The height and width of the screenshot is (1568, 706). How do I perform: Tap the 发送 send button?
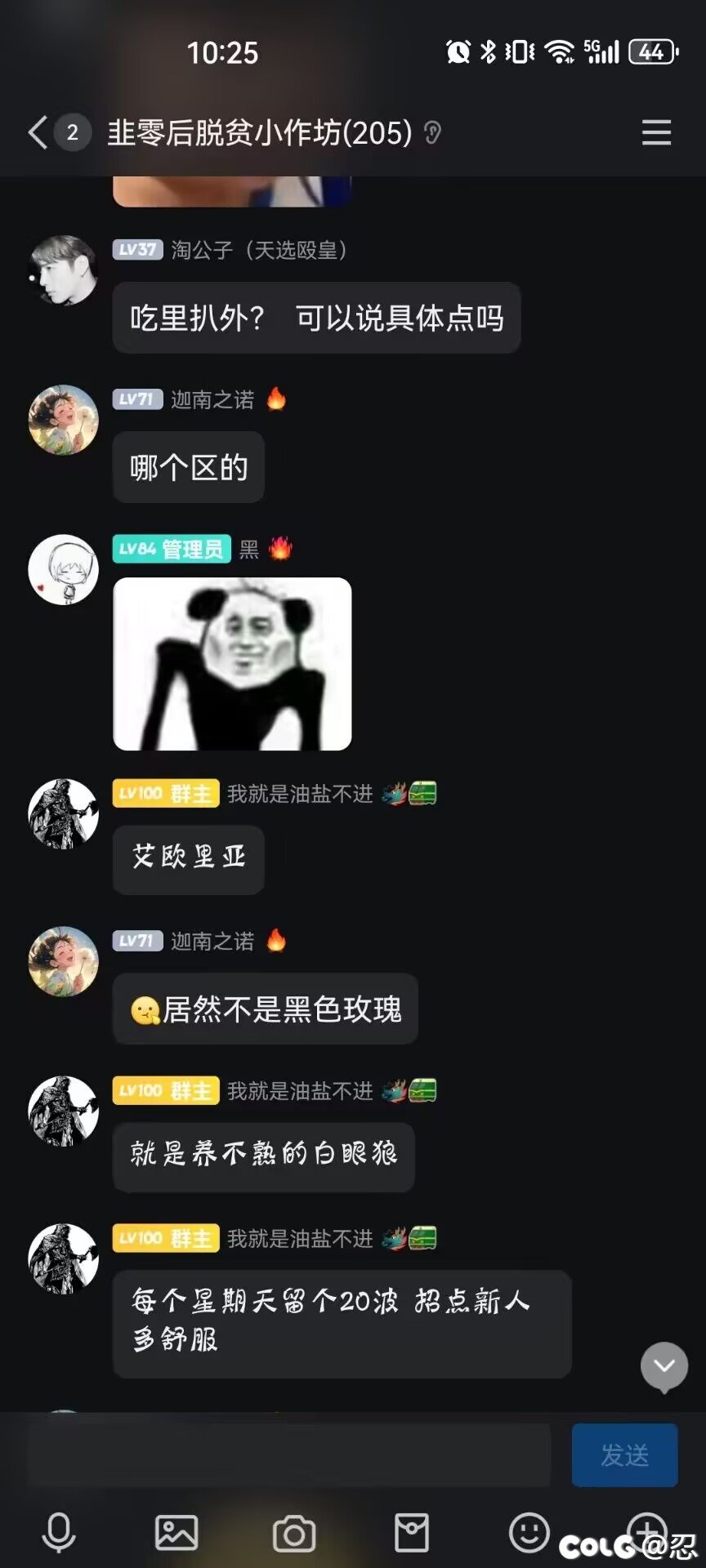(624, 1454)
